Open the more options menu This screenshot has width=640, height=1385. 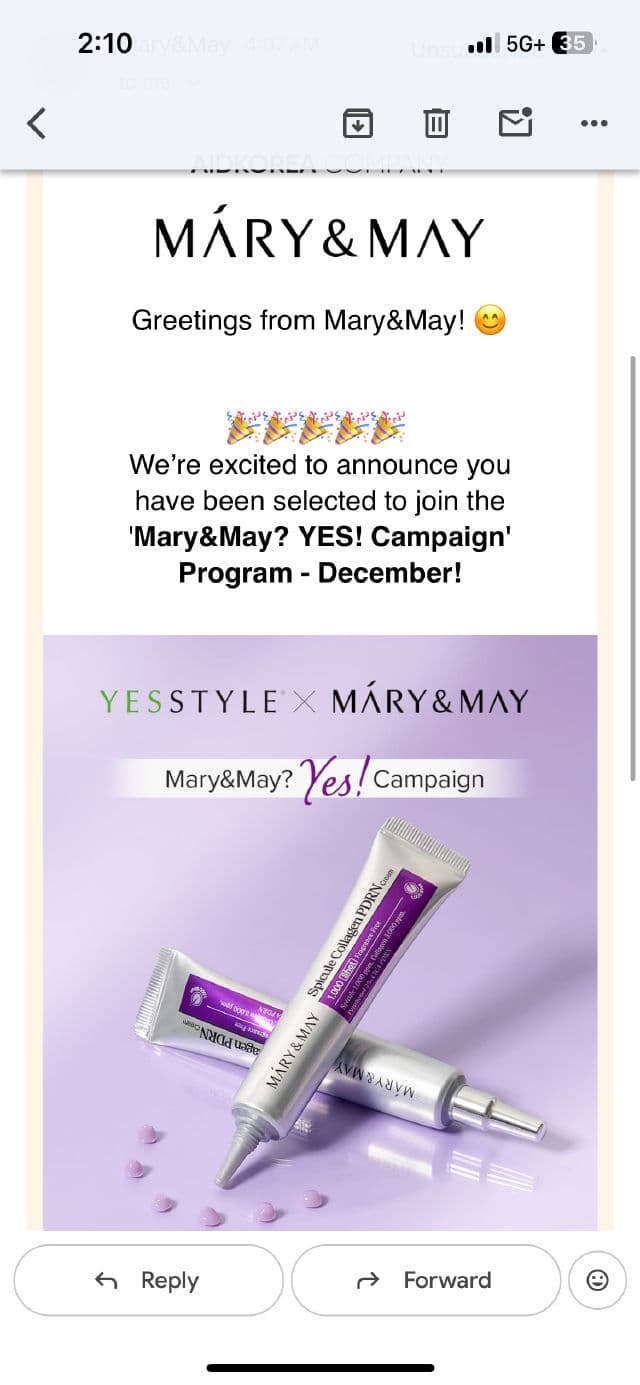[594, 123]
